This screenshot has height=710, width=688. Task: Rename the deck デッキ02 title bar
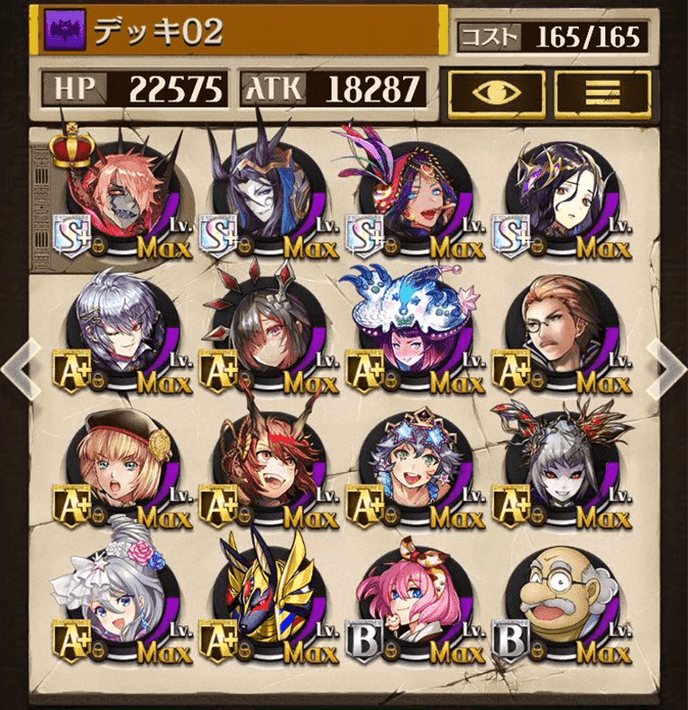click(240, 31)
